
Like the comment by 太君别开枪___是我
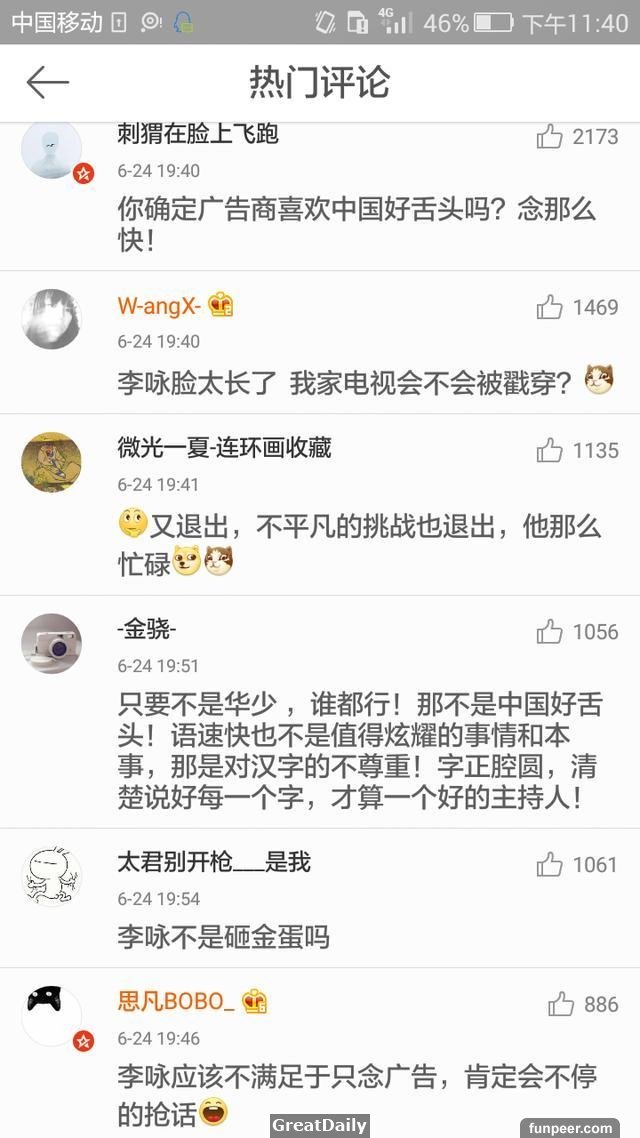pos(550,865)
